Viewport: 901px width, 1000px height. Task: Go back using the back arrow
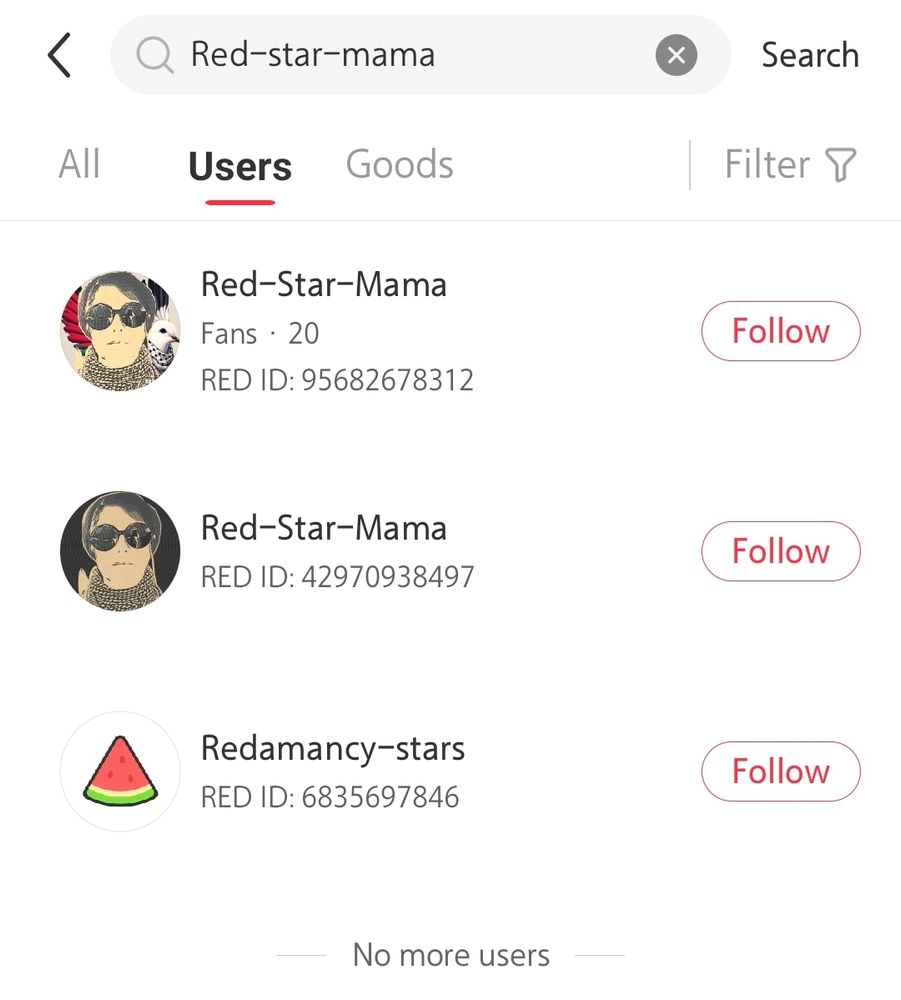60,55
